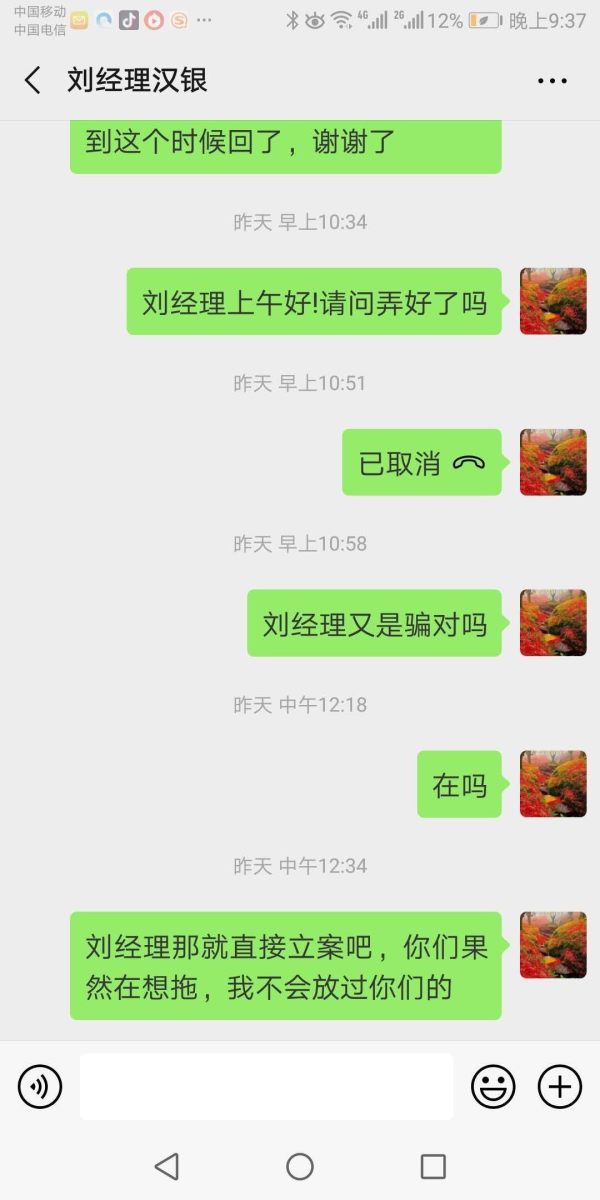
Task: Open the chat overflow menu
Action: 552,81
